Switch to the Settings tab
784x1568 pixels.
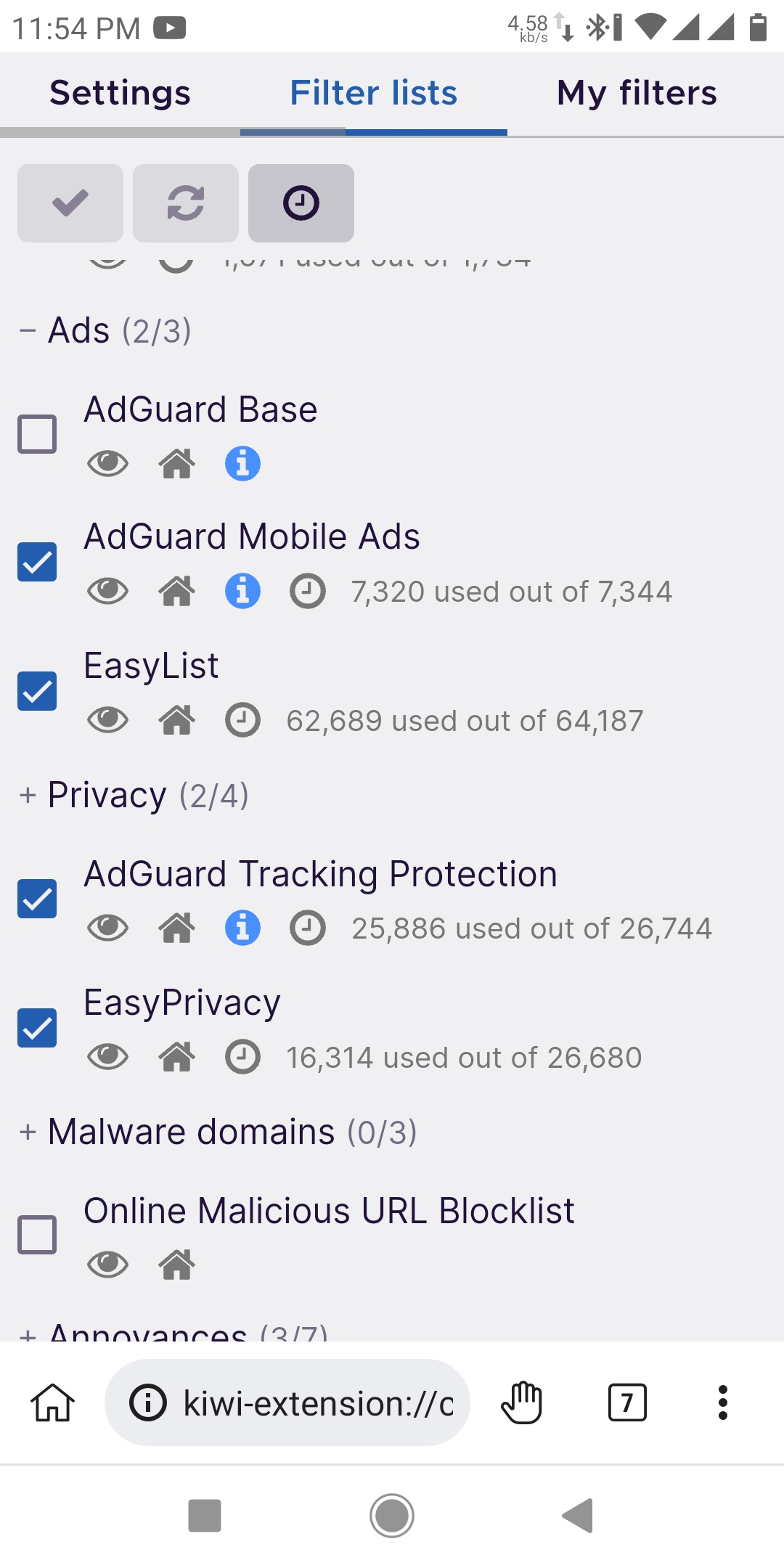pyautogui.click(x=120, y=92)
